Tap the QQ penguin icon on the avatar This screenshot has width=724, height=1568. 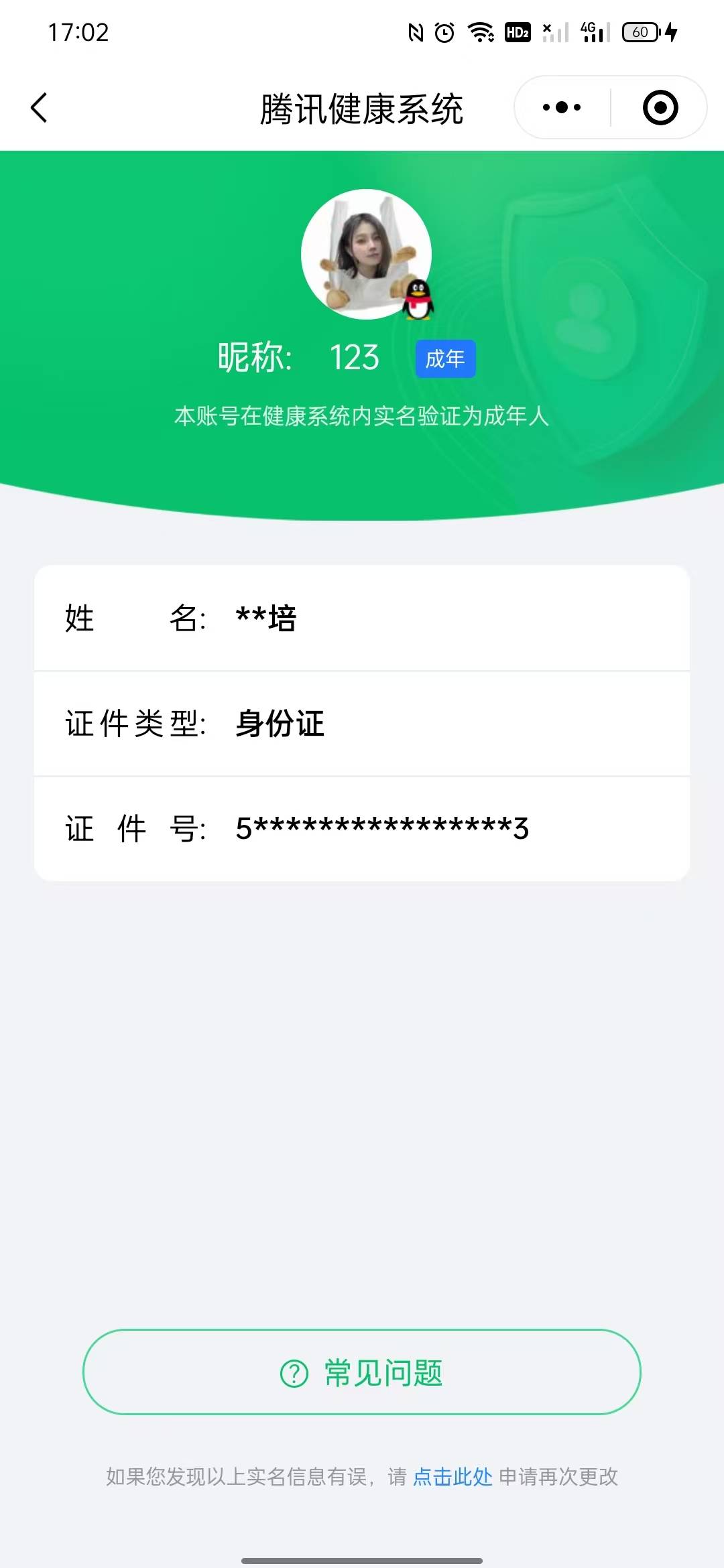point(417,299)
